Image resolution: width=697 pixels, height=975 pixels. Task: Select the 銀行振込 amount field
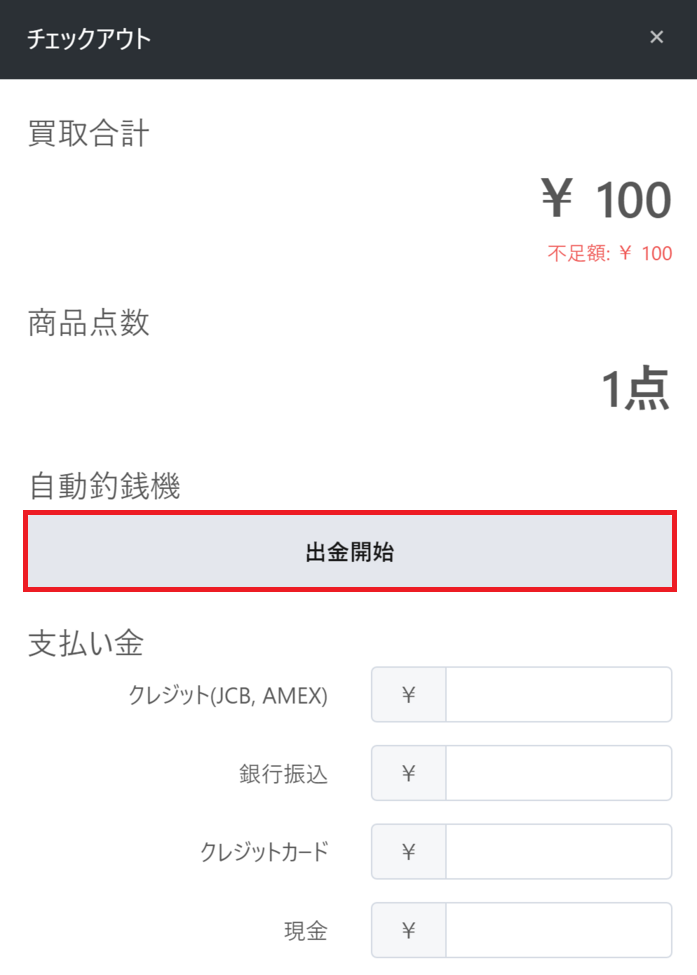pos(557,773)
